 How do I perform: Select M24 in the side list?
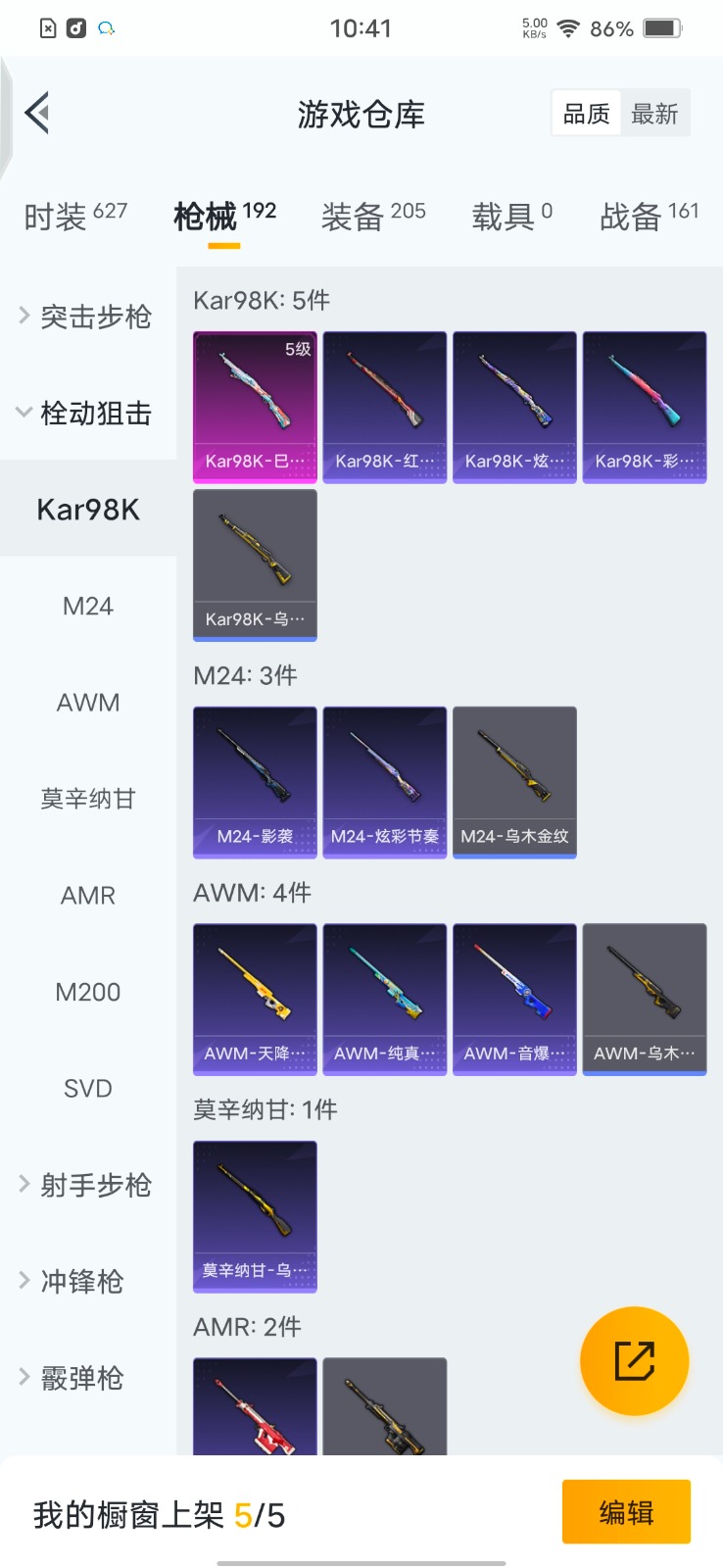(x=88, y=606)
